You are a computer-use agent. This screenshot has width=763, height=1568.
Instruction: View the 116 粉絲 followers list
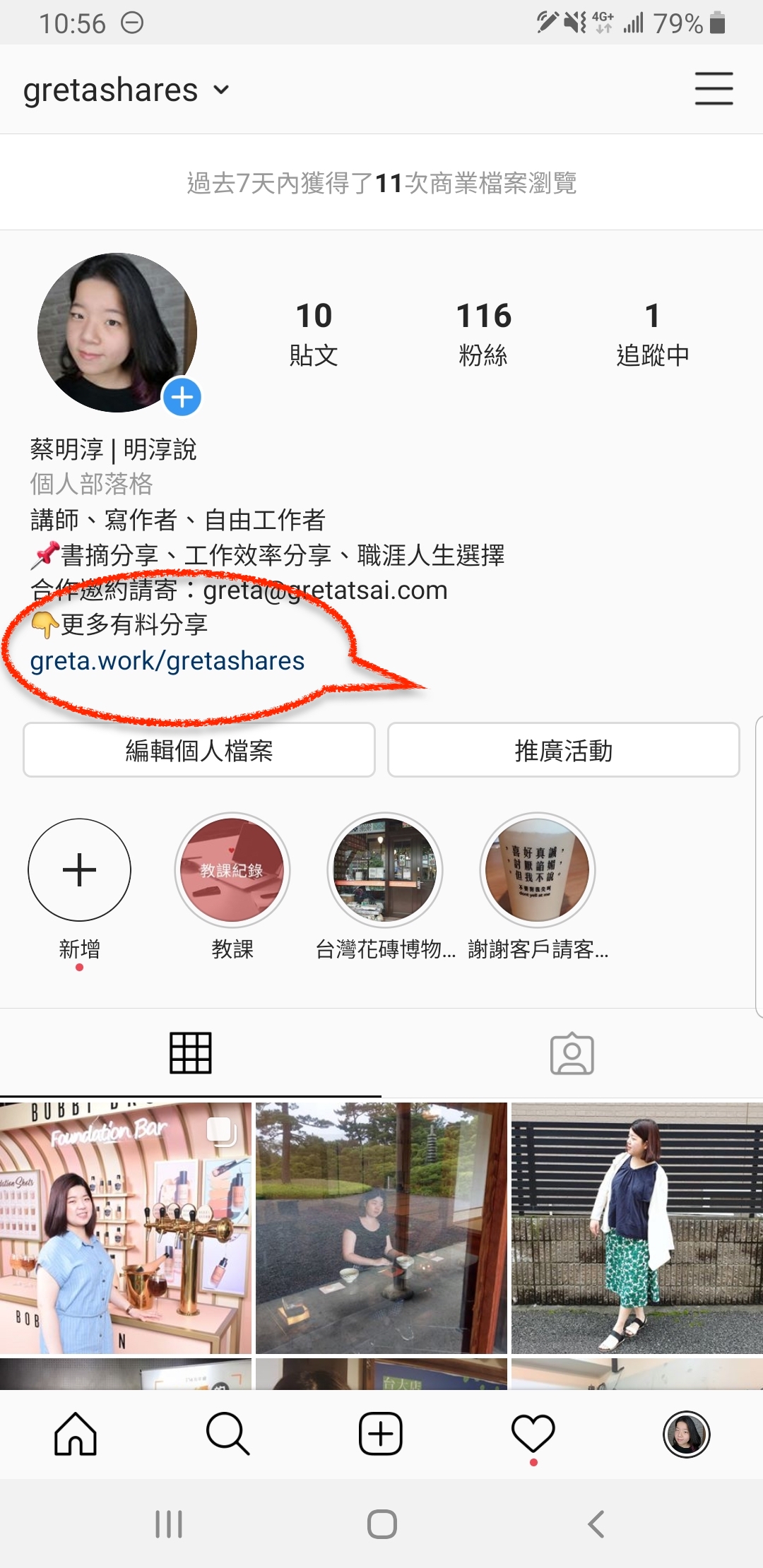[483, 333]
